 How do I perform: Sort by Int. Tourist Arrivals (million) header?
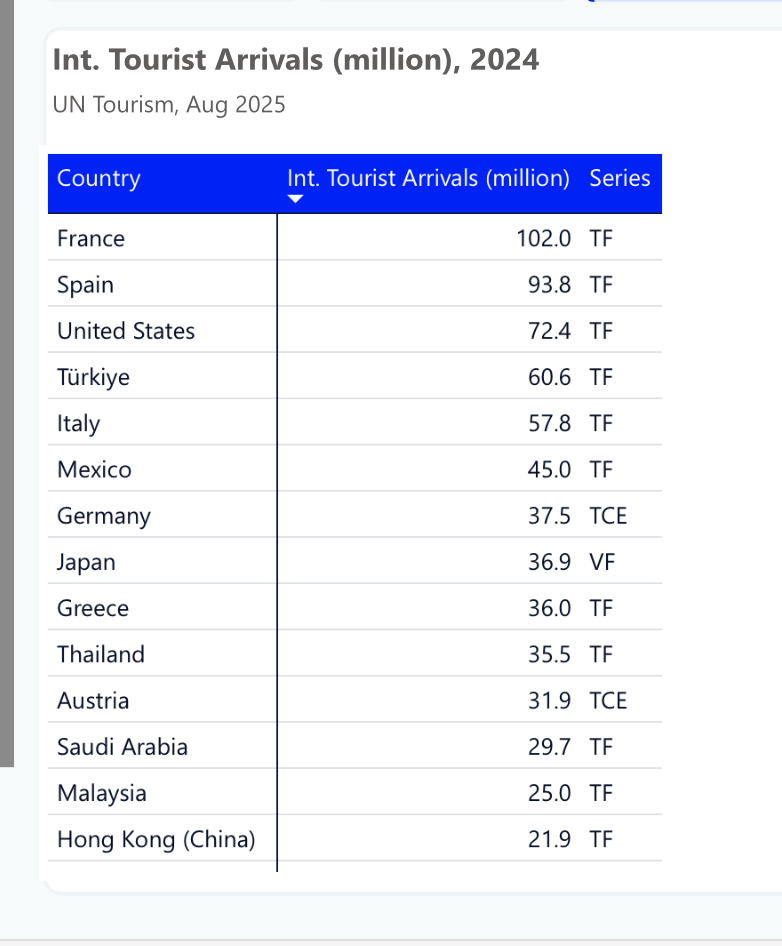(x=428, y=179)
